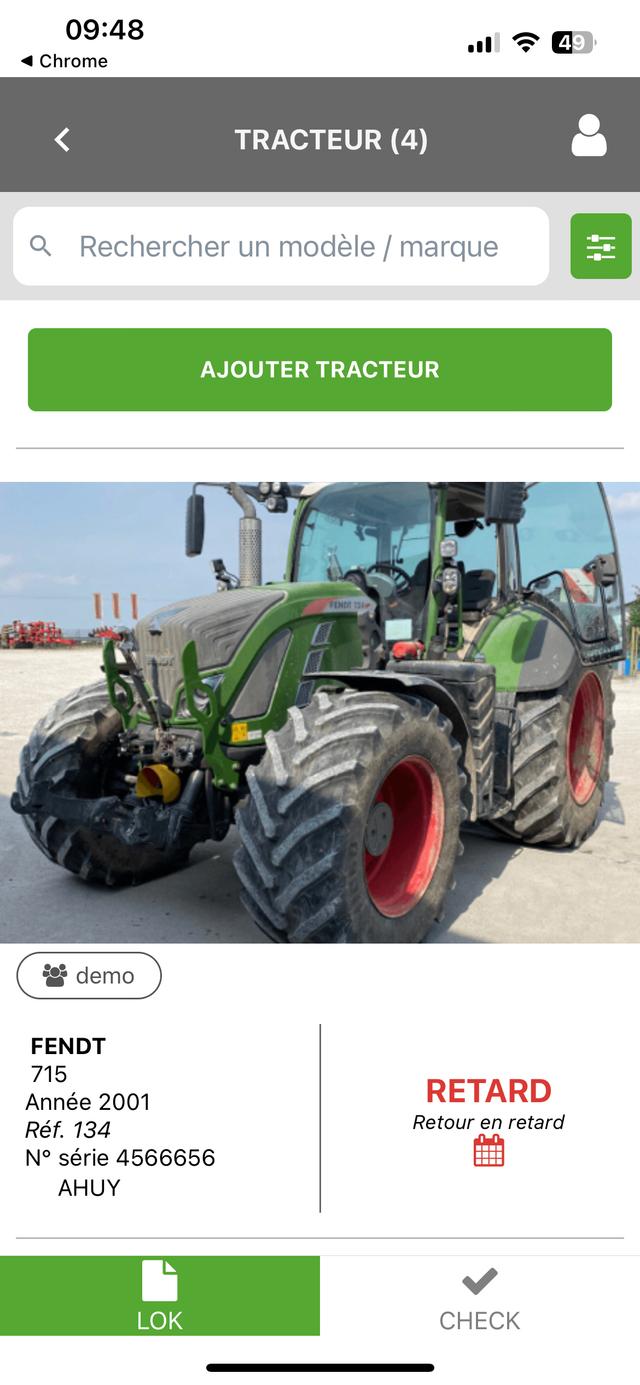Return to Chrome via the status bar link
Screen dimensions: 640x1385
click(x=64, y=61)
